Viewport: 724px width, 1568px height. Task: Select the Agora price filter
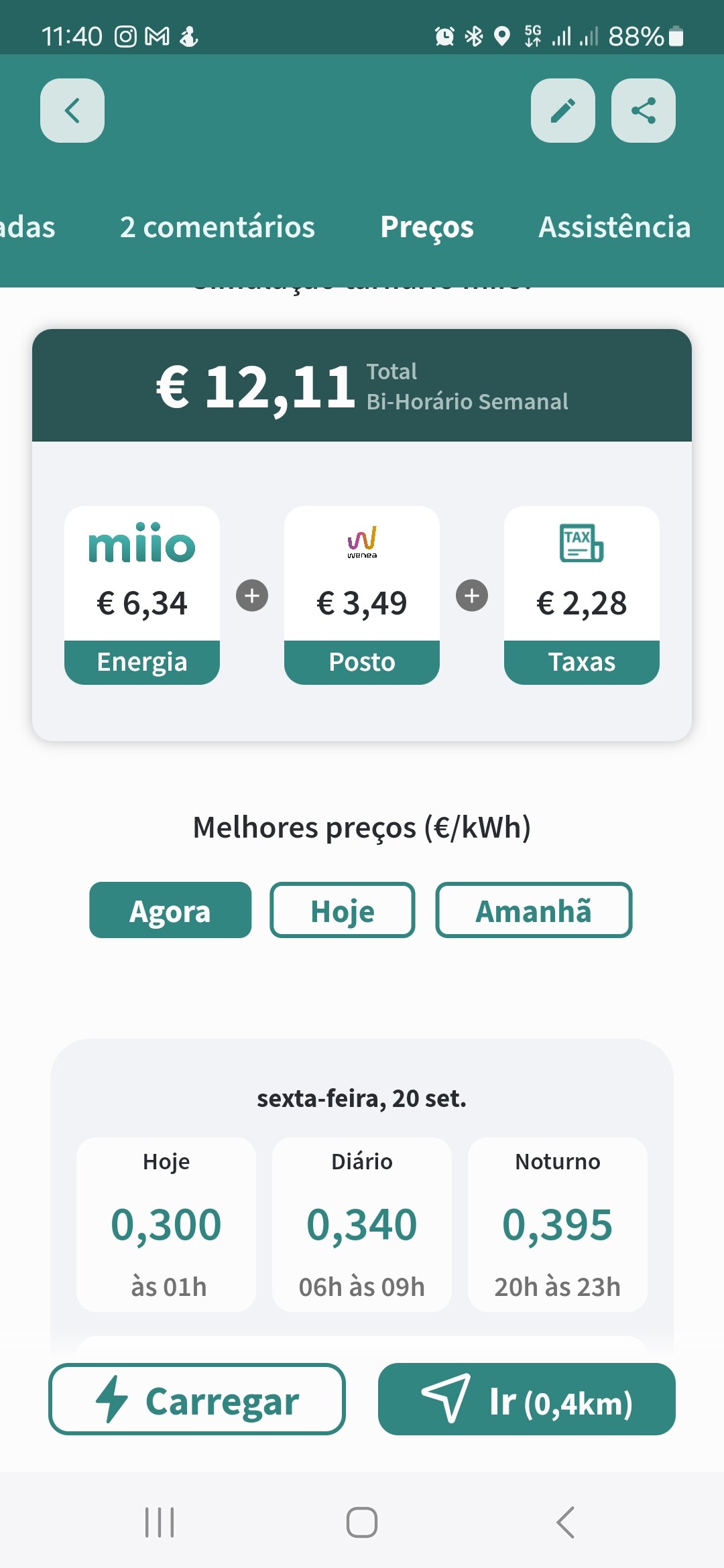click(x=170, y=910)
